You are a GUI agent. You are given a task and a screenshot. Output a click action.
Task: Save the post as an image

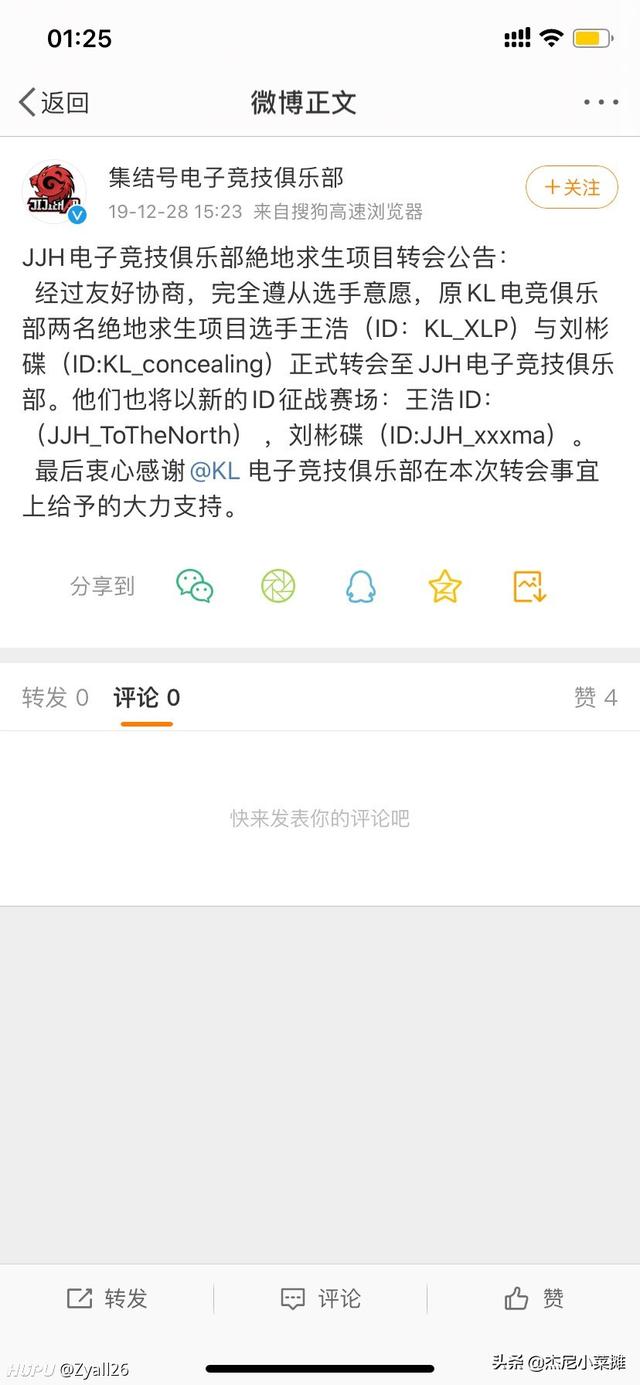[x=529, y=586]
